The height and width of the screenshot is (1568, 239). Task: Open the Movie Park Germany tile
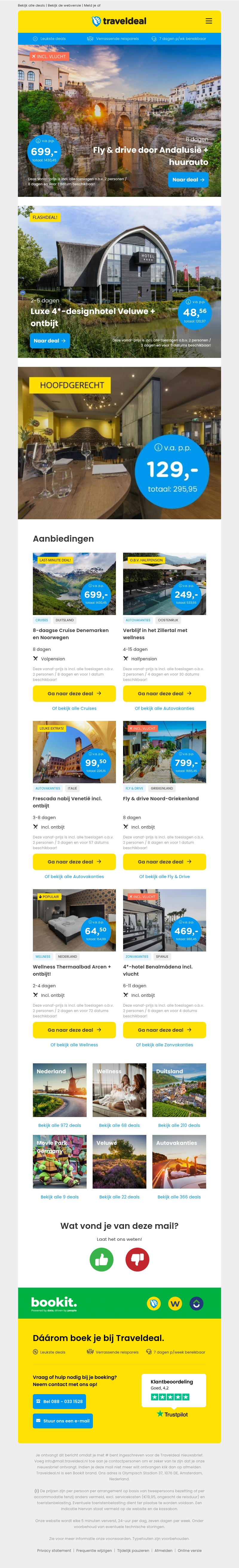pyautogui.click(x=60, y=1161)
